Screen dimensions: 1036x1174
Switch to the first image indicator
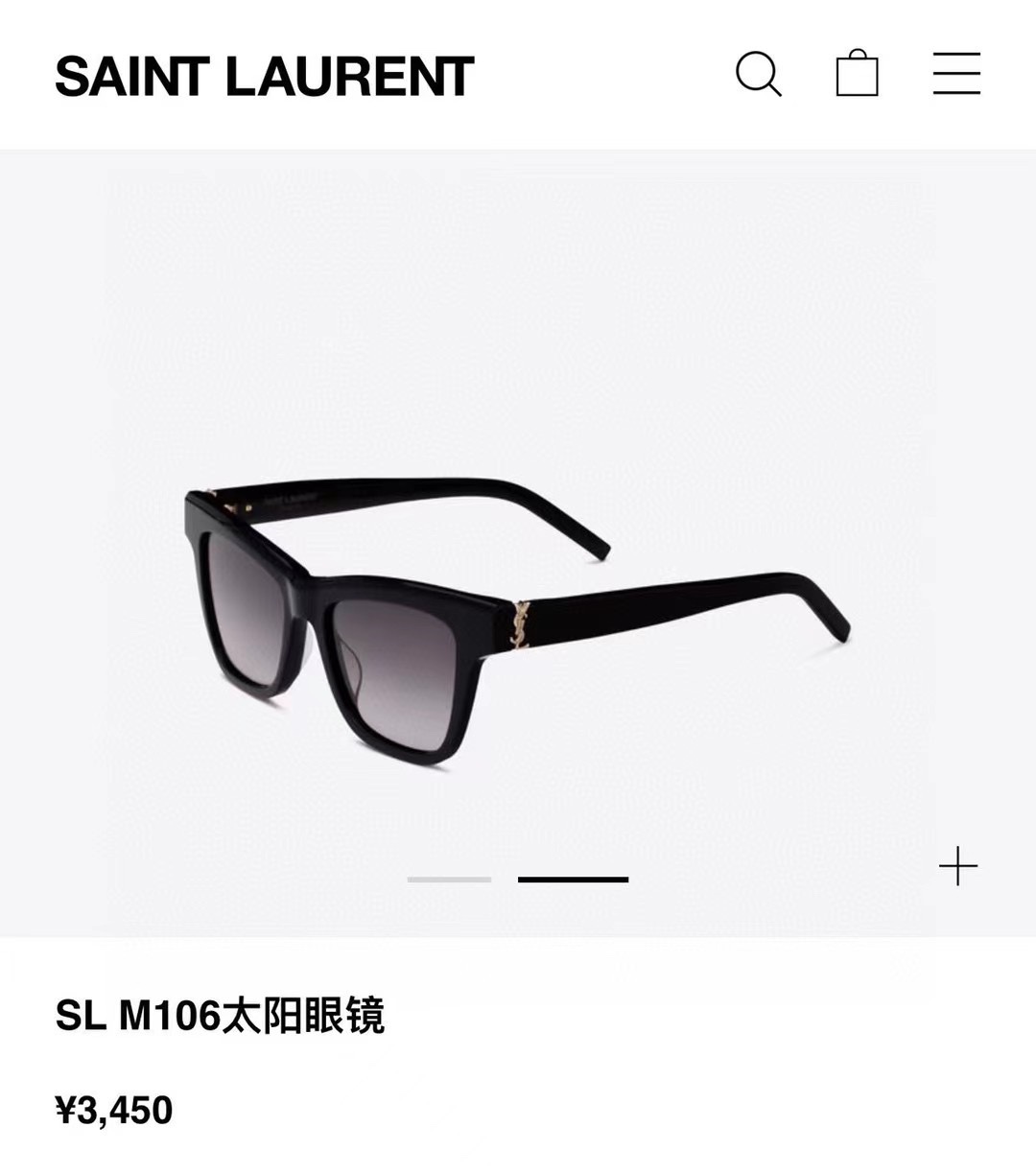point(449,879)
